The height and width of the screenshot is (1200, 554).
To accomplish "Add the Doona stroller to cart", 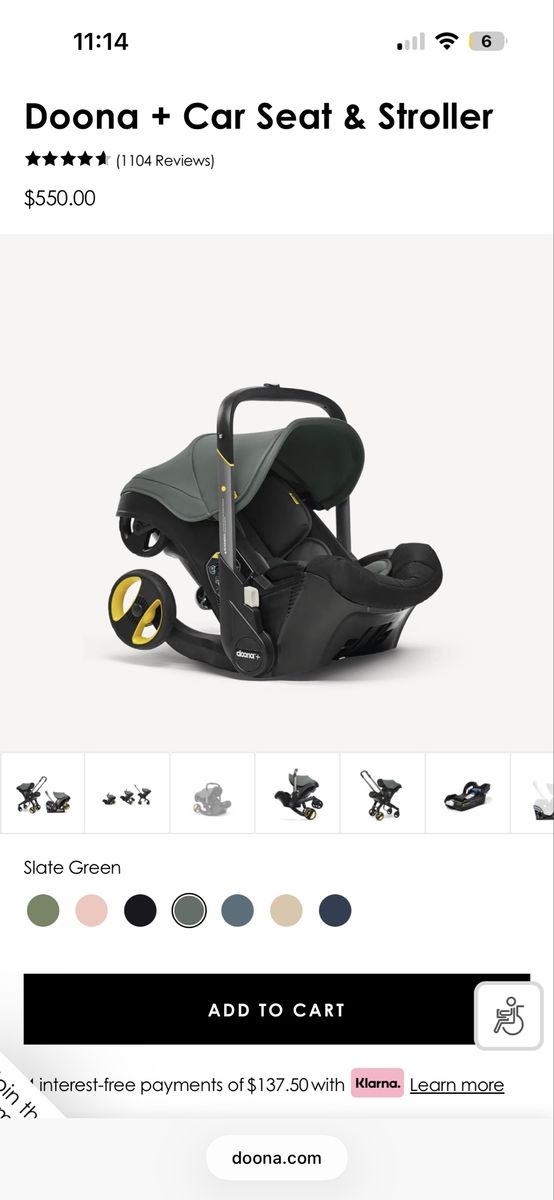I will pos(277,1009).
